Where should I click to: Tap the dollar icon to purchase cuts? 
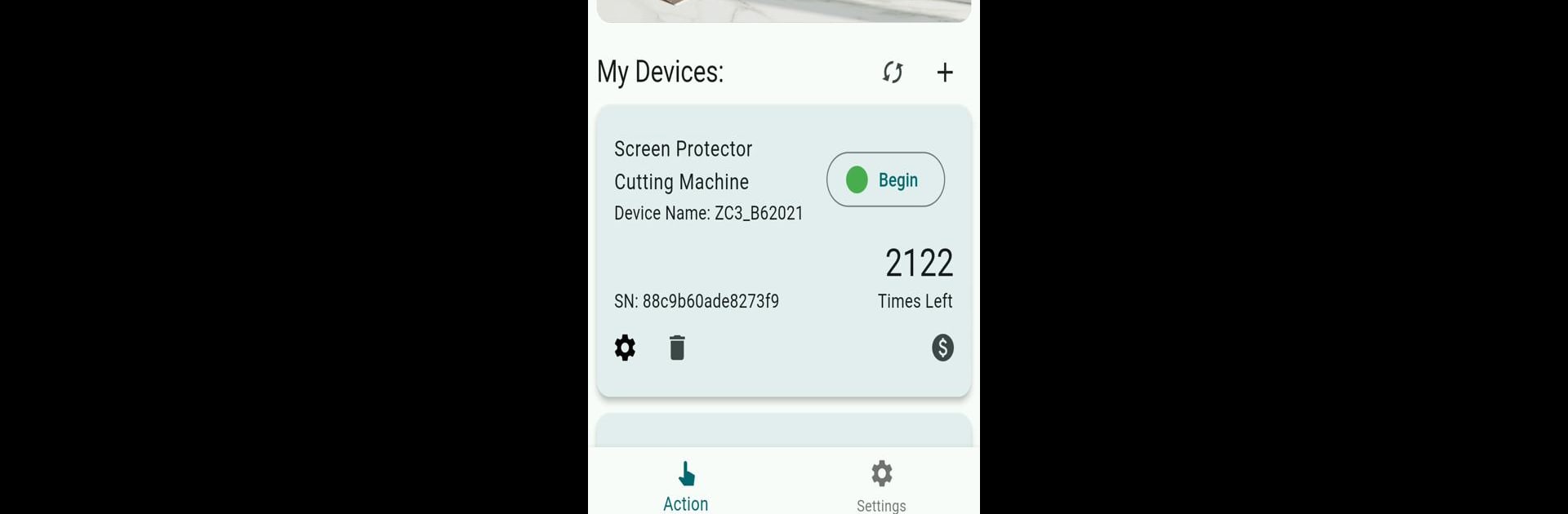point(942,348)
